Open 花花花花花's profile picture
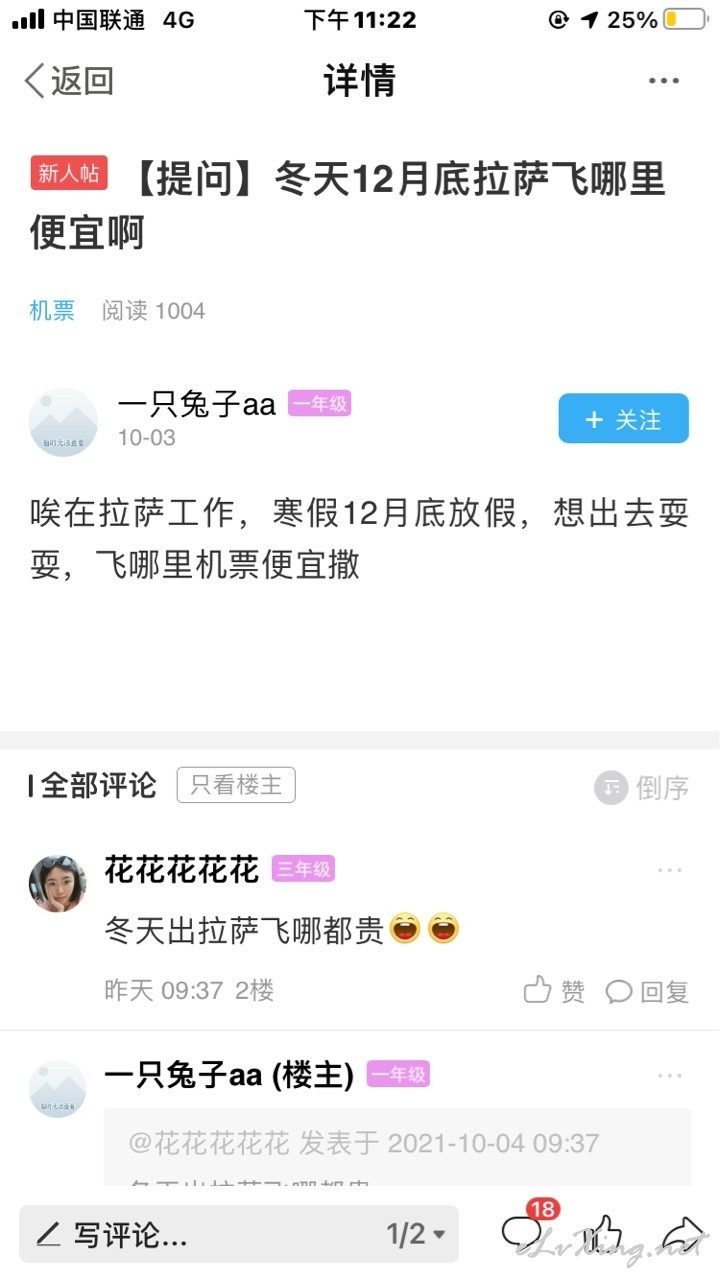720x1280 pixels. pyautogui.click(x=57, y=884)
